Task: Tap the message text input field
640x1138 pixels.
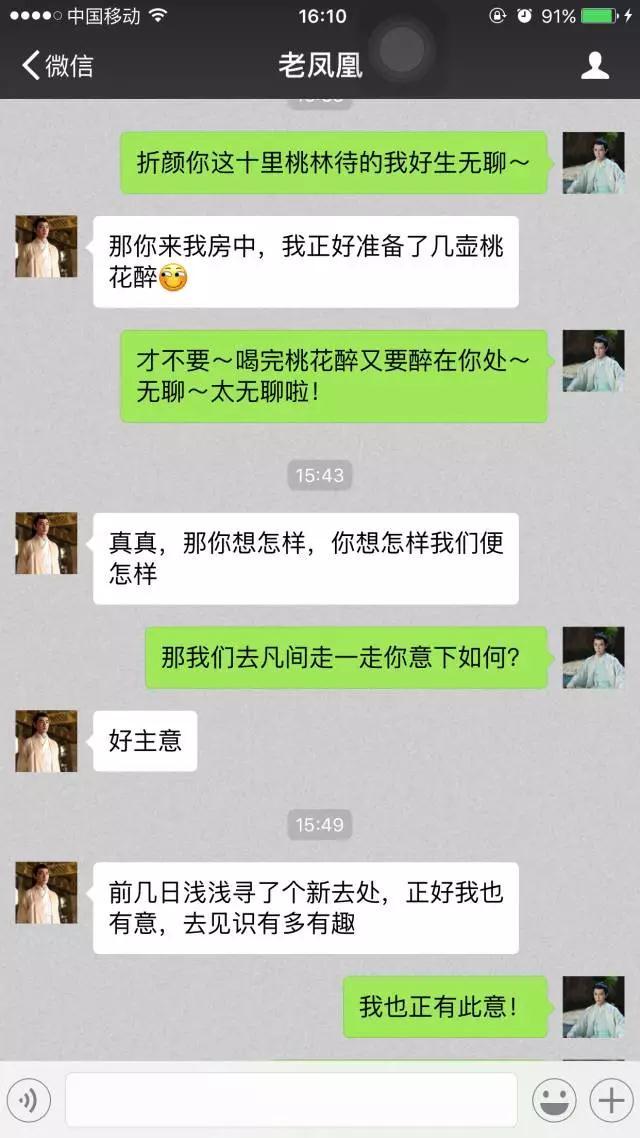Action: (x=291, y=1100)
